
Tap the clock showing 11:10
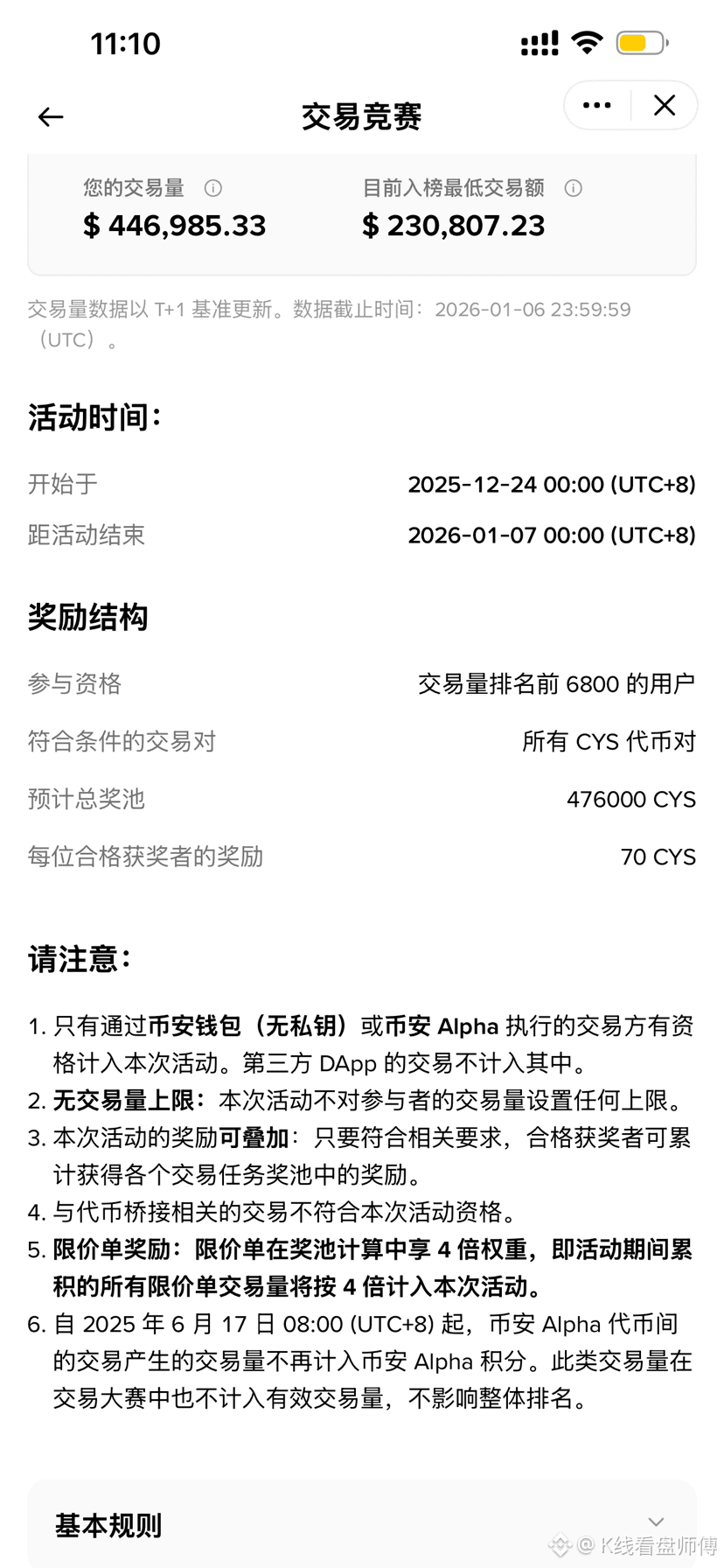[x=125, y=43]
